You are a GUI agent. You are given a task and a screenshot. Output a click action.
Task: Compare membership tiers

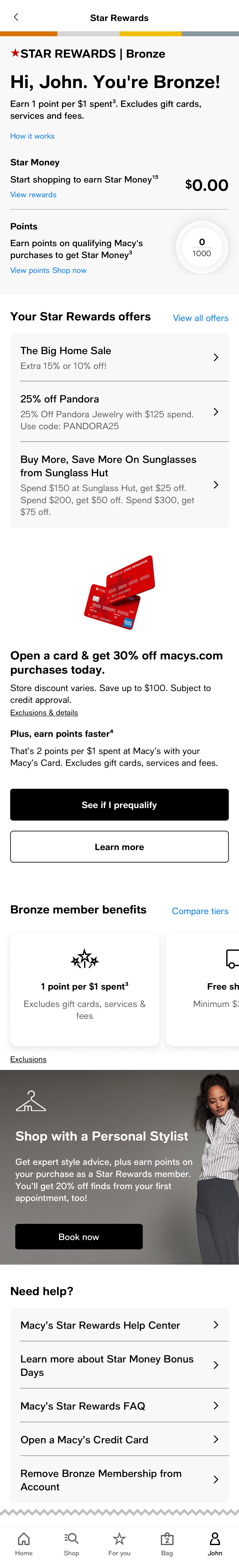(200, 911)
